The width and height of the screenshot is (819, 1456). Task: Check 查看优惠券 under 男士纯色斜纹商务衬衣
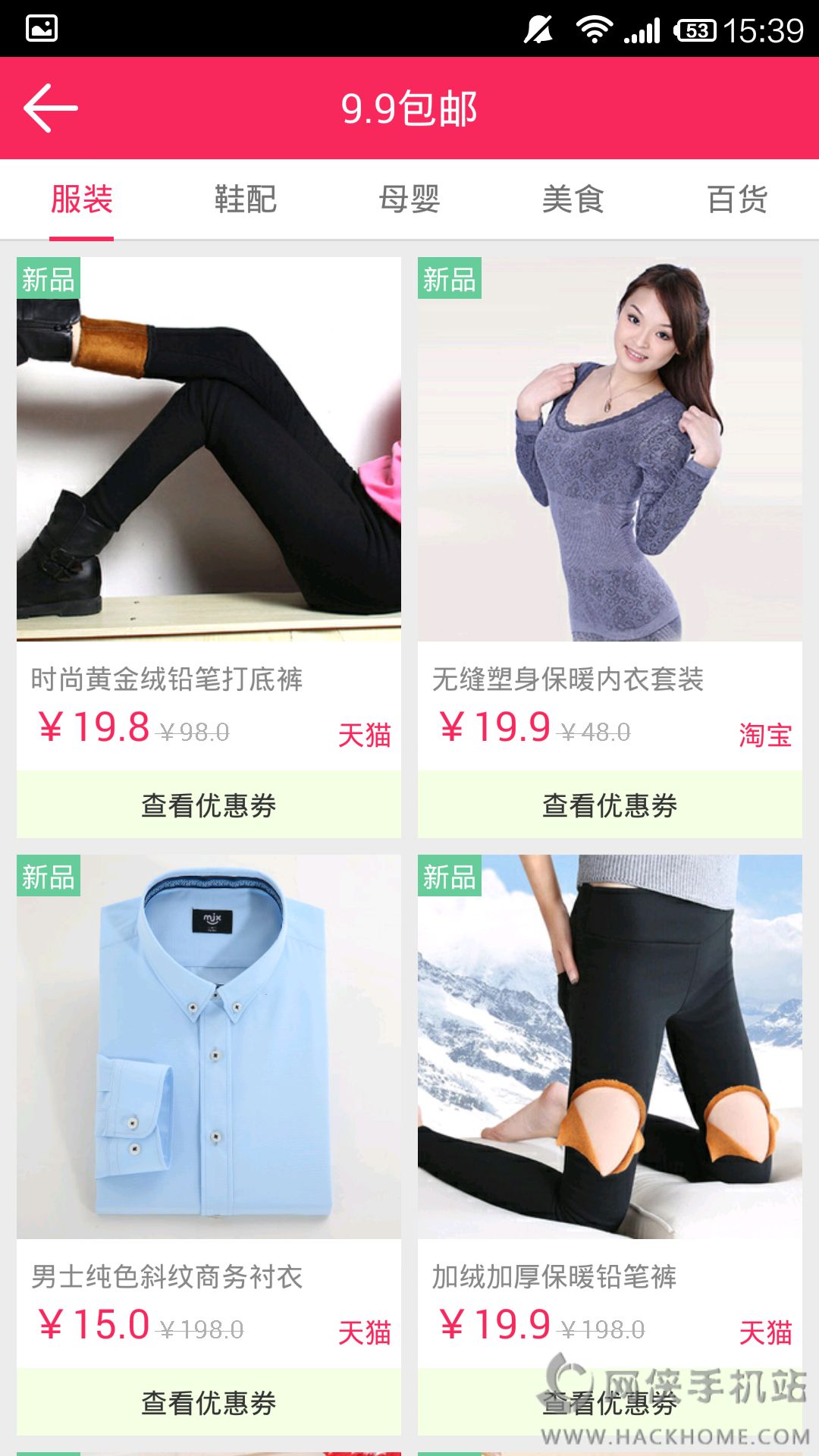pyautogui.click(x=209, y=1402)
